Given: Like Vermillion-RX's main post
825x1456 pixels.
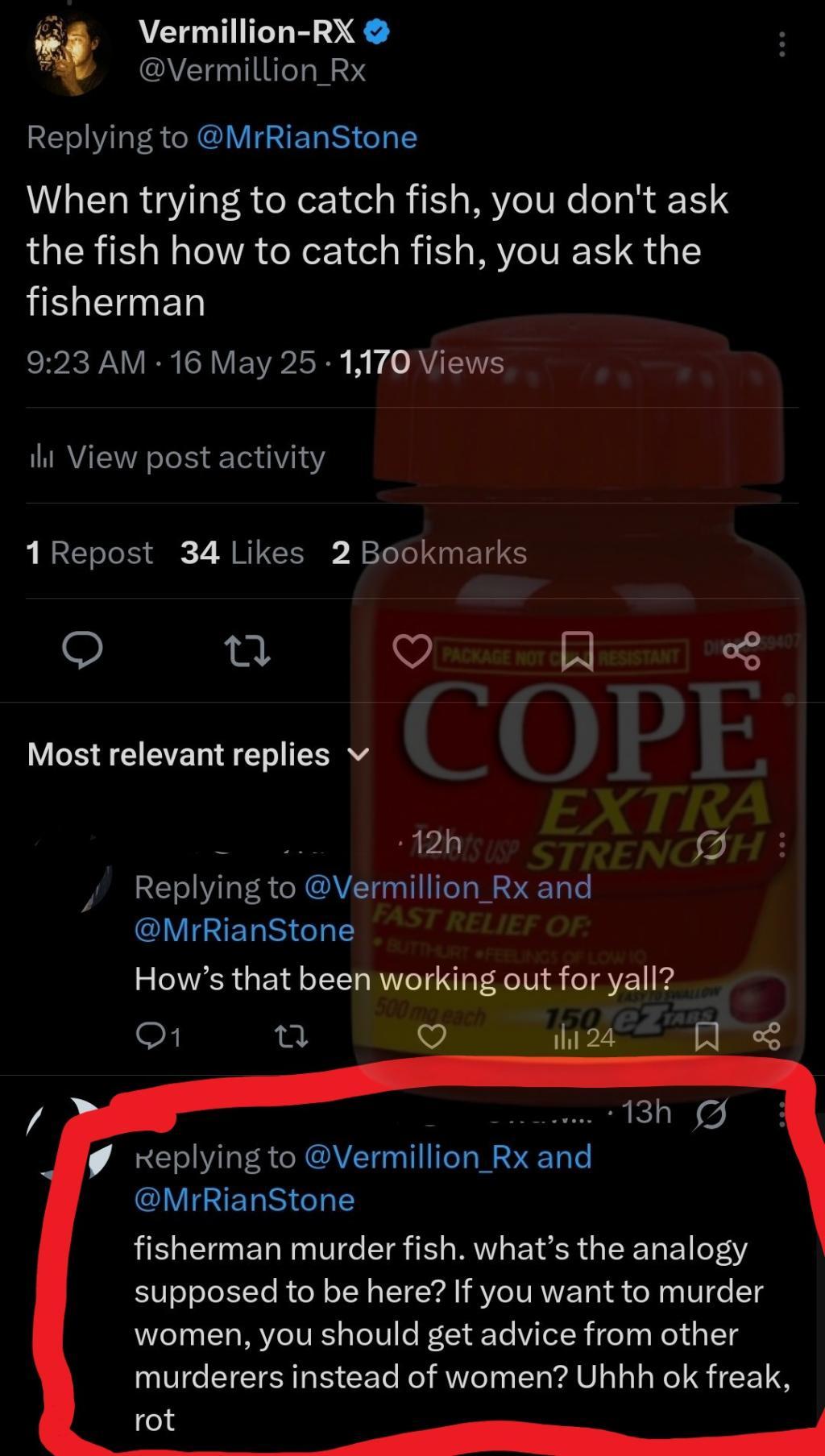Looking at the screenshot, I should click(x=412, y=651).
